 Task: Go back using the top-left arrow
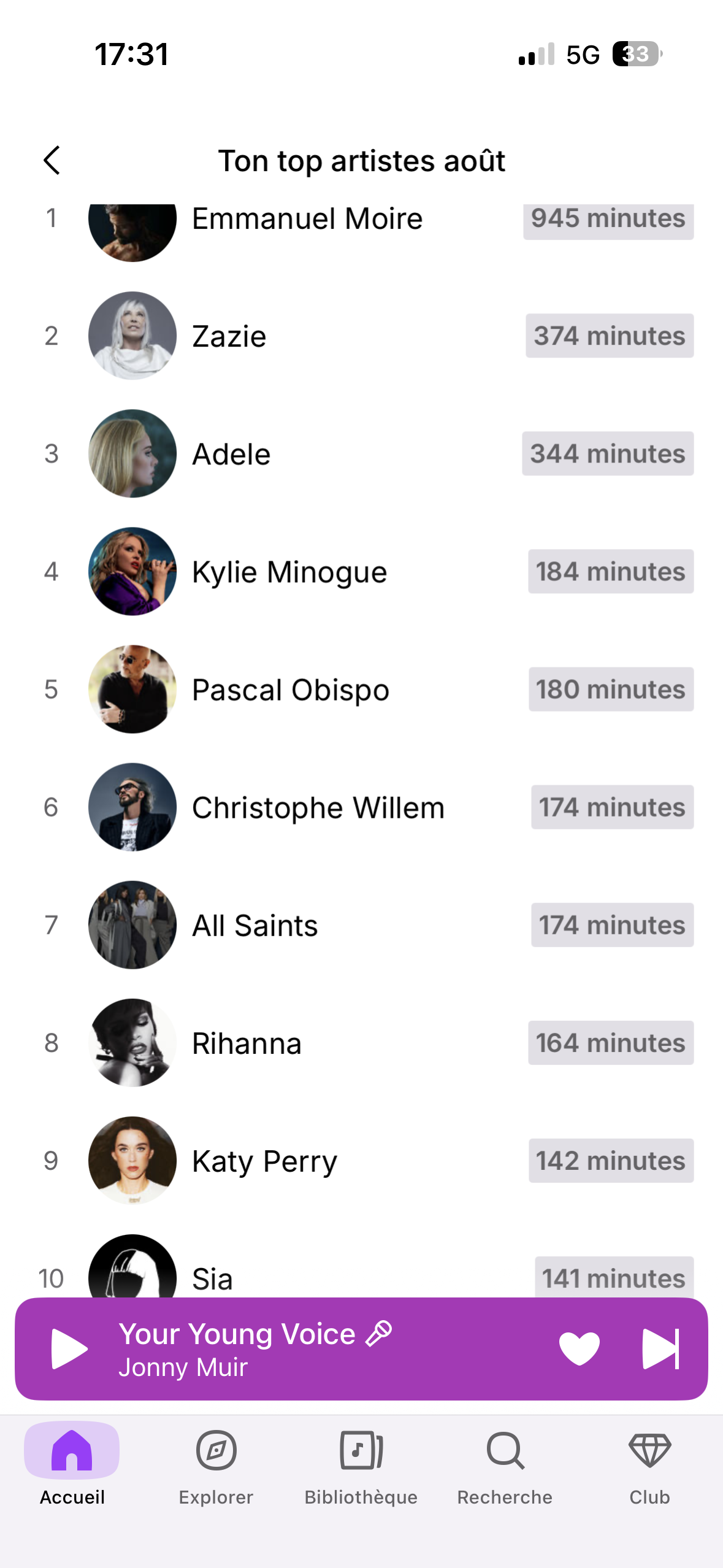pos(52,161)
